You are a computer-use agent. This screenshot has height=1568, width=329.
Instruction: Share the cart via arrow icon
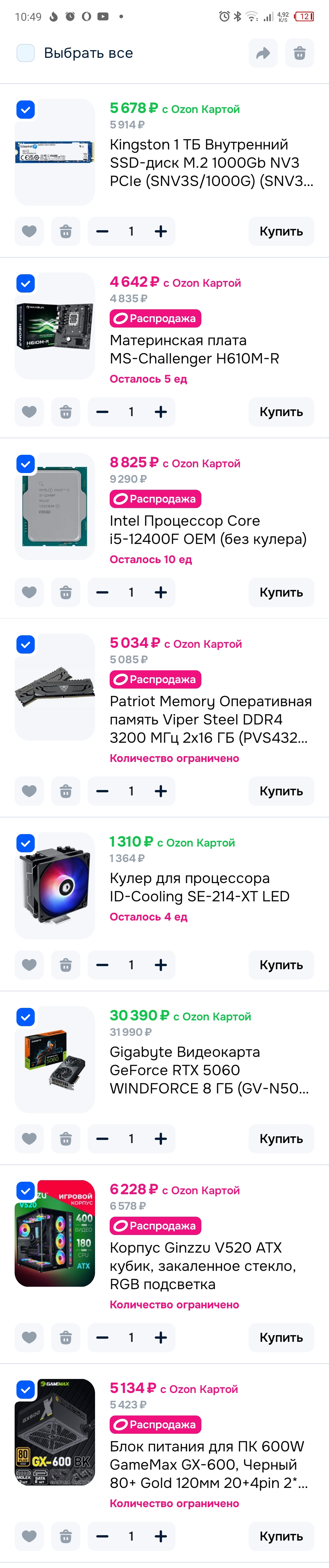click(x=263, y=54)
